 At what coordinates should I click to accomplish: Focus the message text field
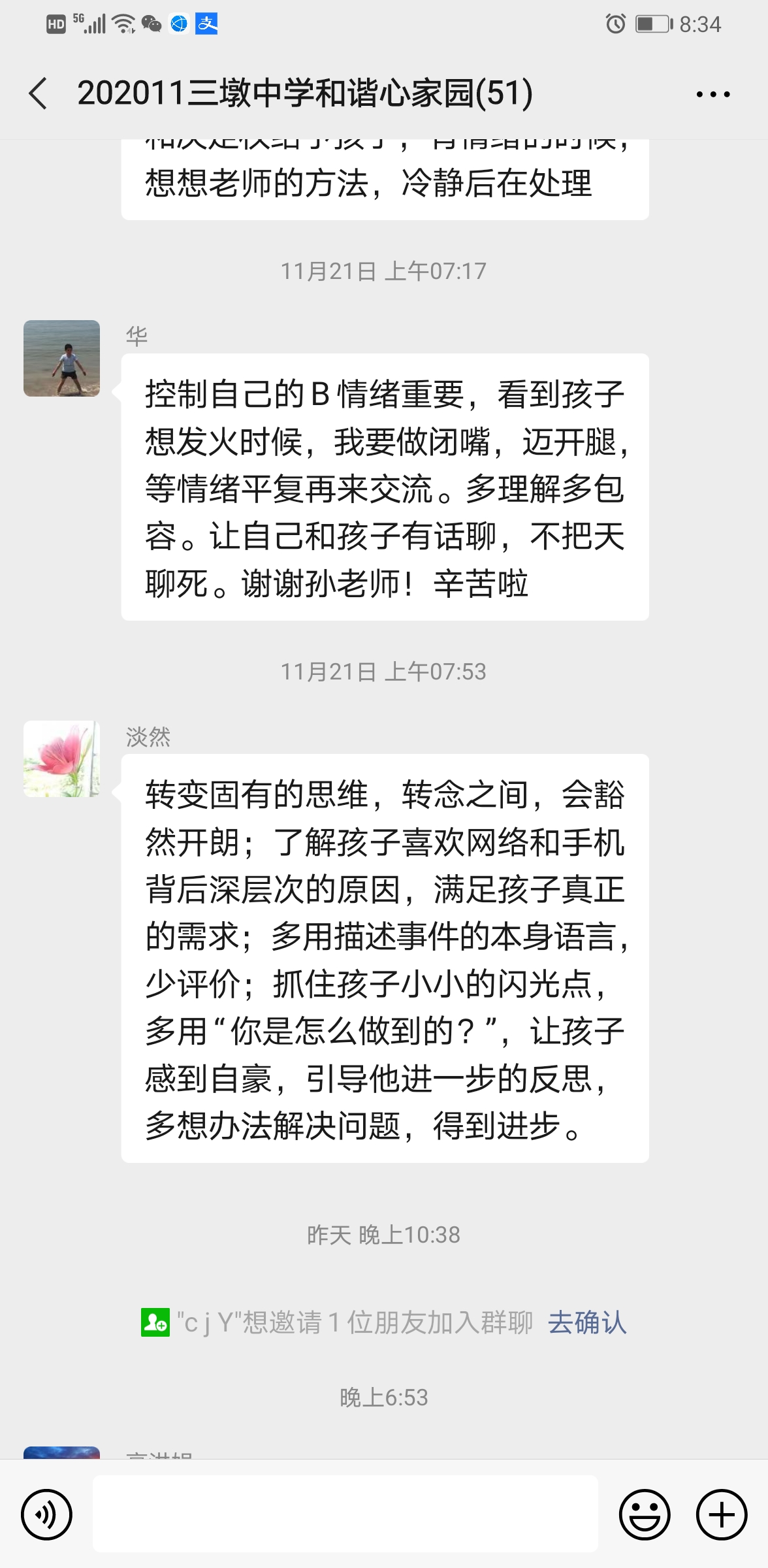pyautogui.click(x=345, y=1514)
